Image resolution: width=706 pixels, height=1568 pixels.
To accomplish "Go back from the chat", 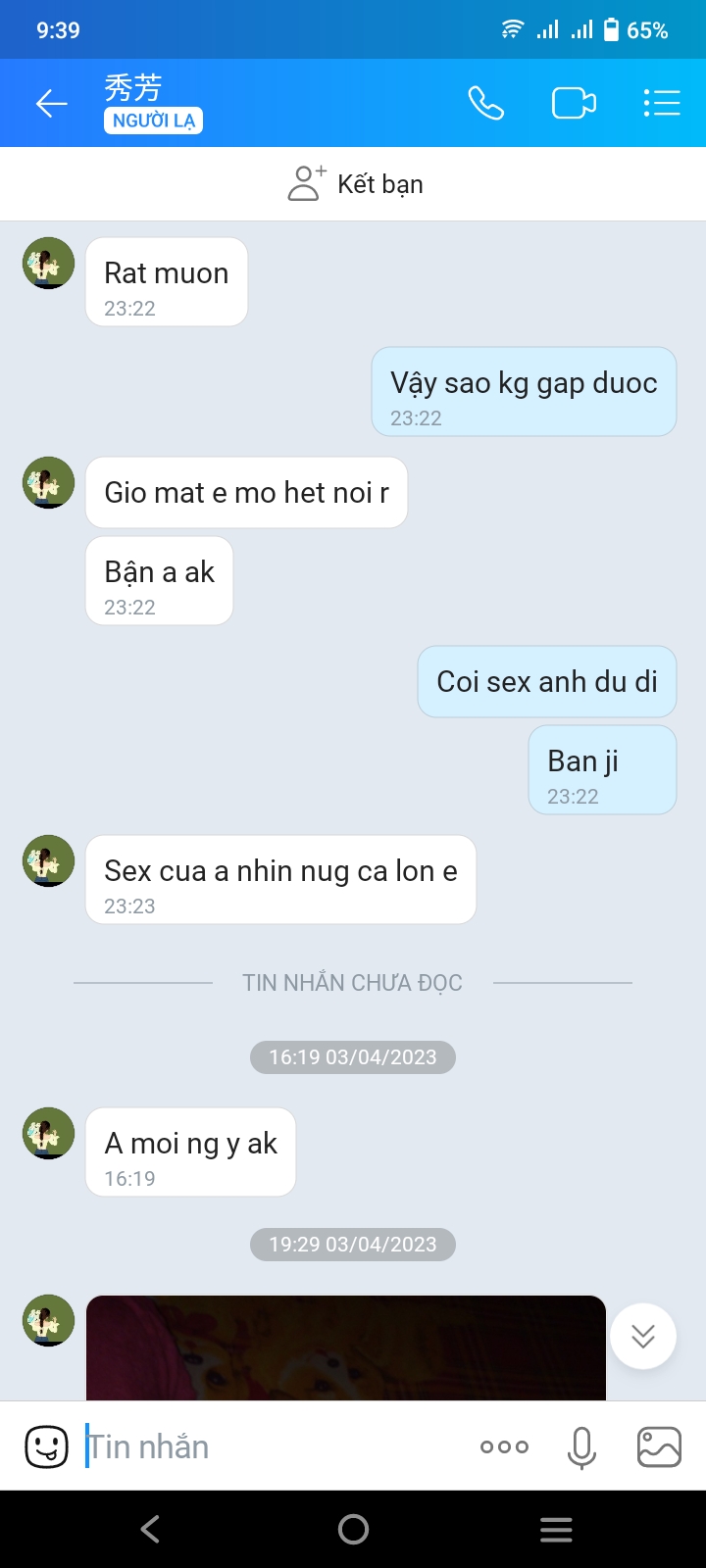I will (51, 104).
